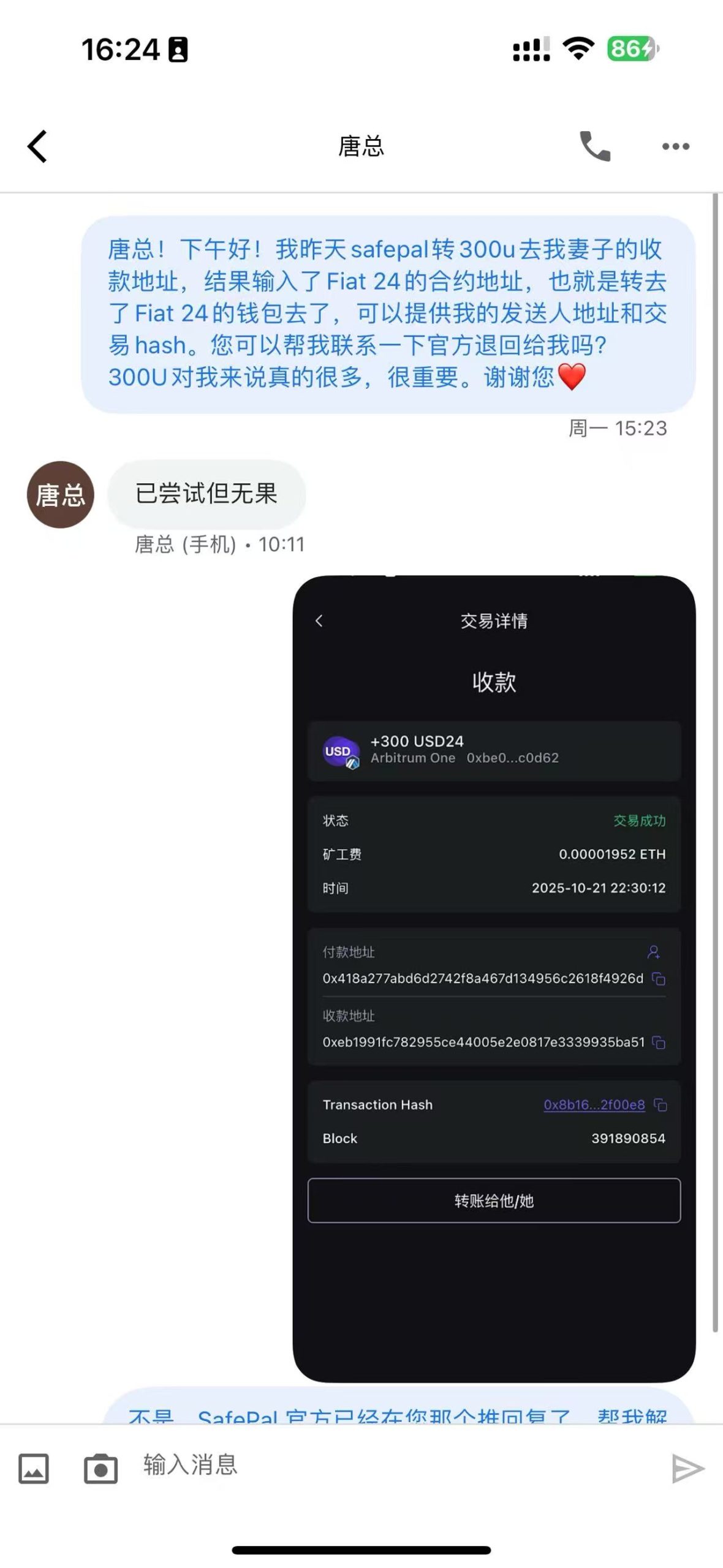723x1568 pixels.
Task: Start a voice call with 唐总
Action: coord(595,146)
